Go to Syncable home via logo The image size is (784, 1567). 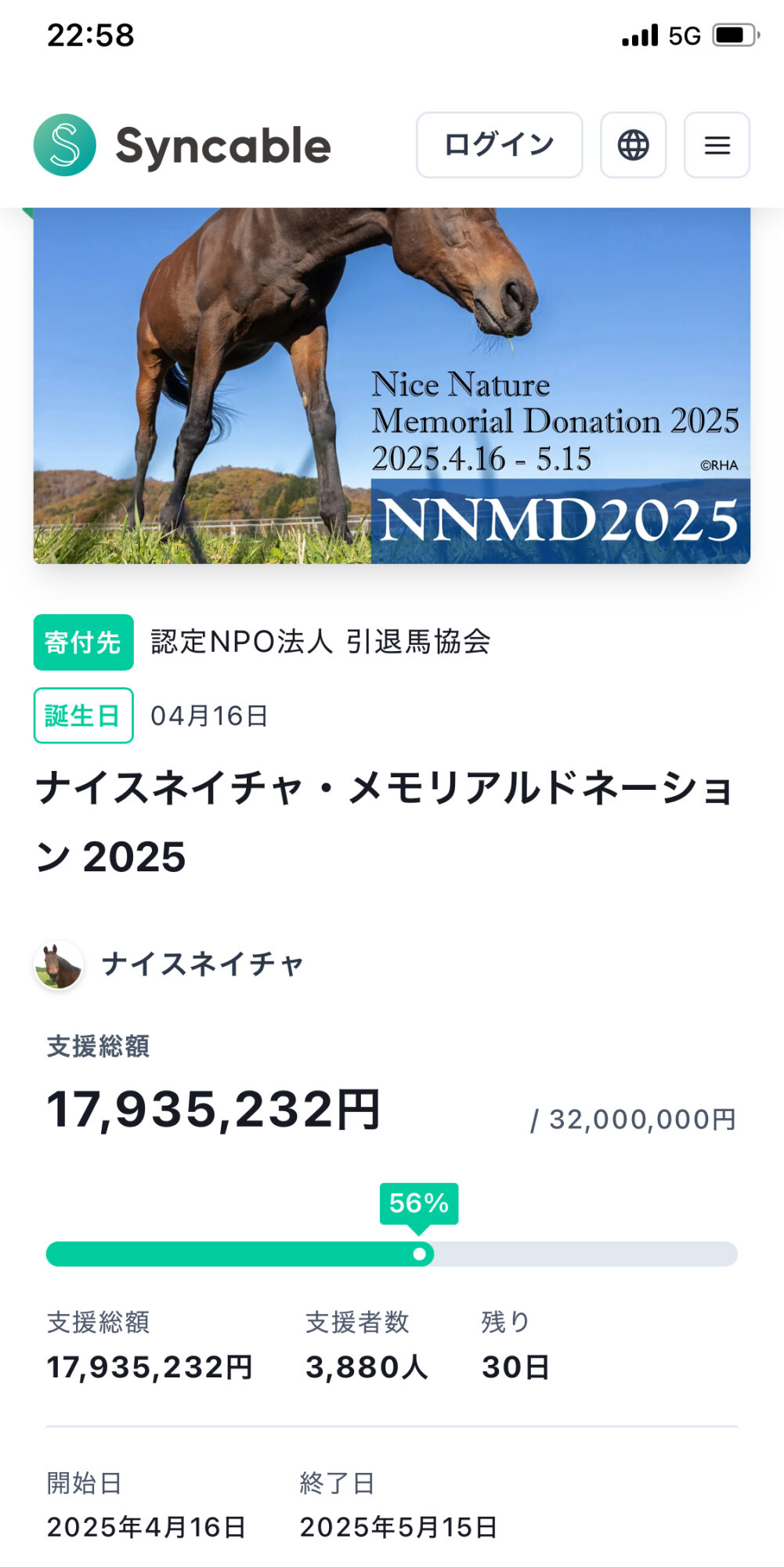pyautogui.click(x=182, y=145)
